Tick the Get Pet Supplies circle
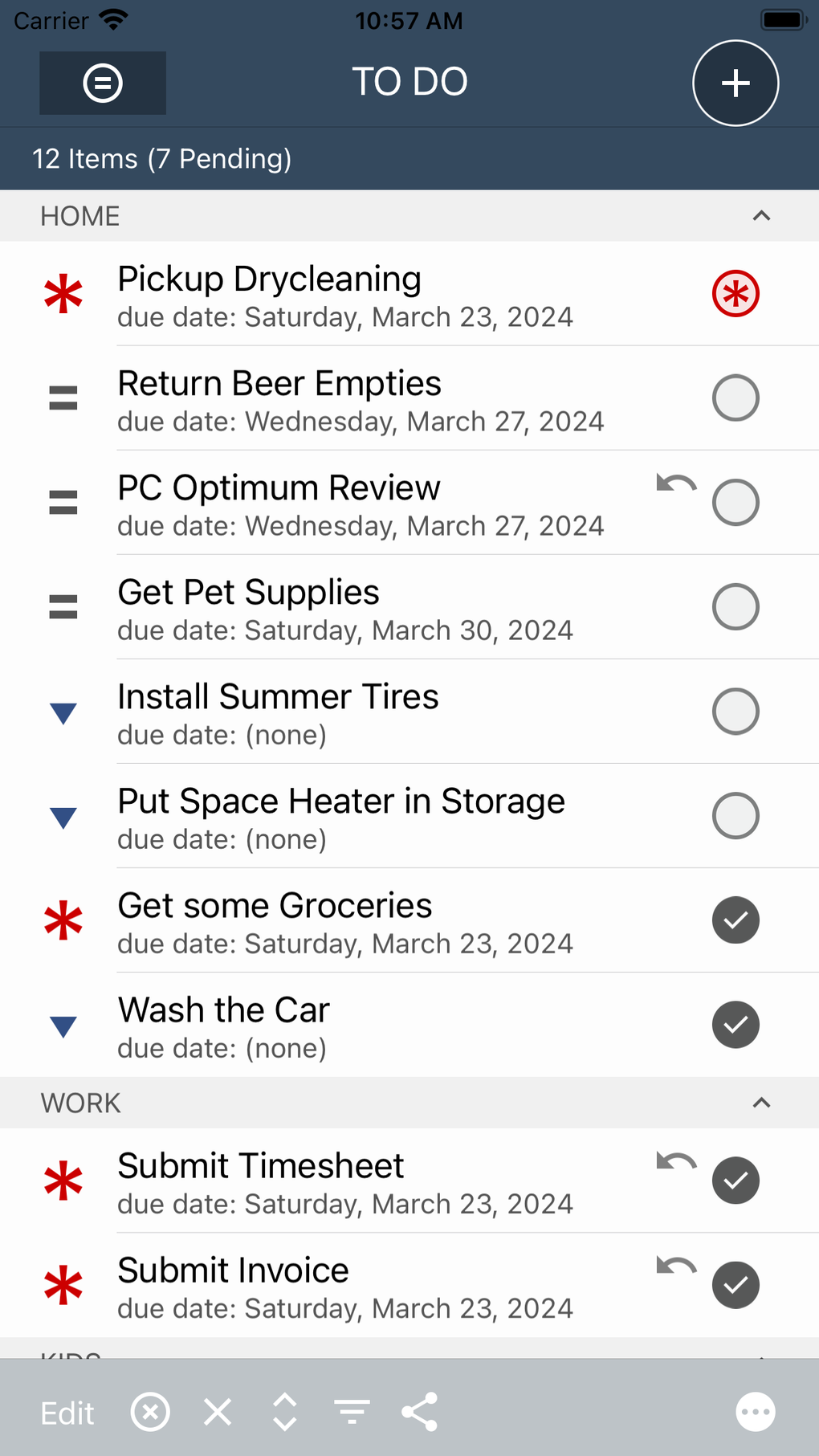The image size is (819, 1456). [x=735, y=607]
